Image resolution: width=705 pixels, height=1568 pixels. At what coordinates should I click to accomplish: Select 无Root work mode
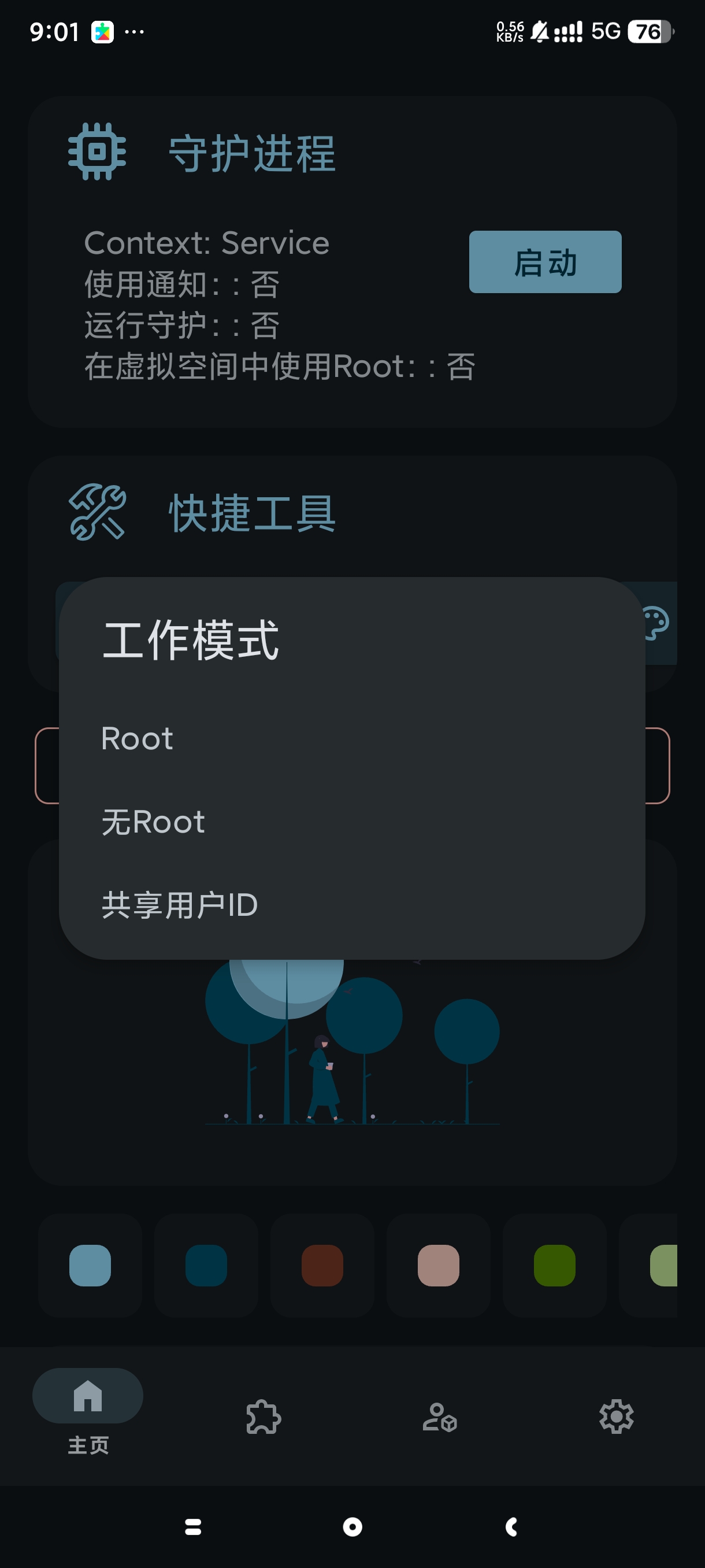click(x=152, y=822)
